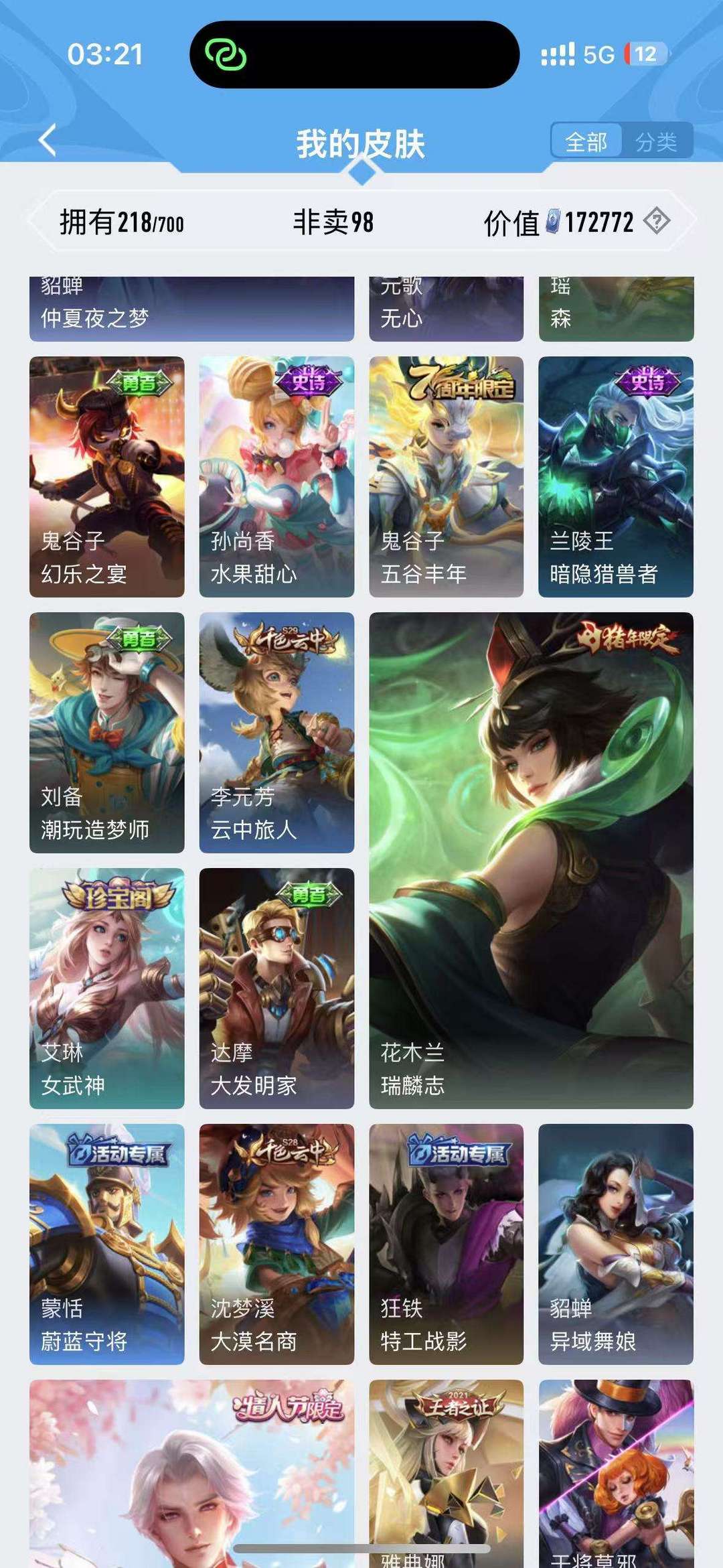Select 艾琳 女武神 skin card
The width and height of the screenshot is (723, 1568).
107,989
